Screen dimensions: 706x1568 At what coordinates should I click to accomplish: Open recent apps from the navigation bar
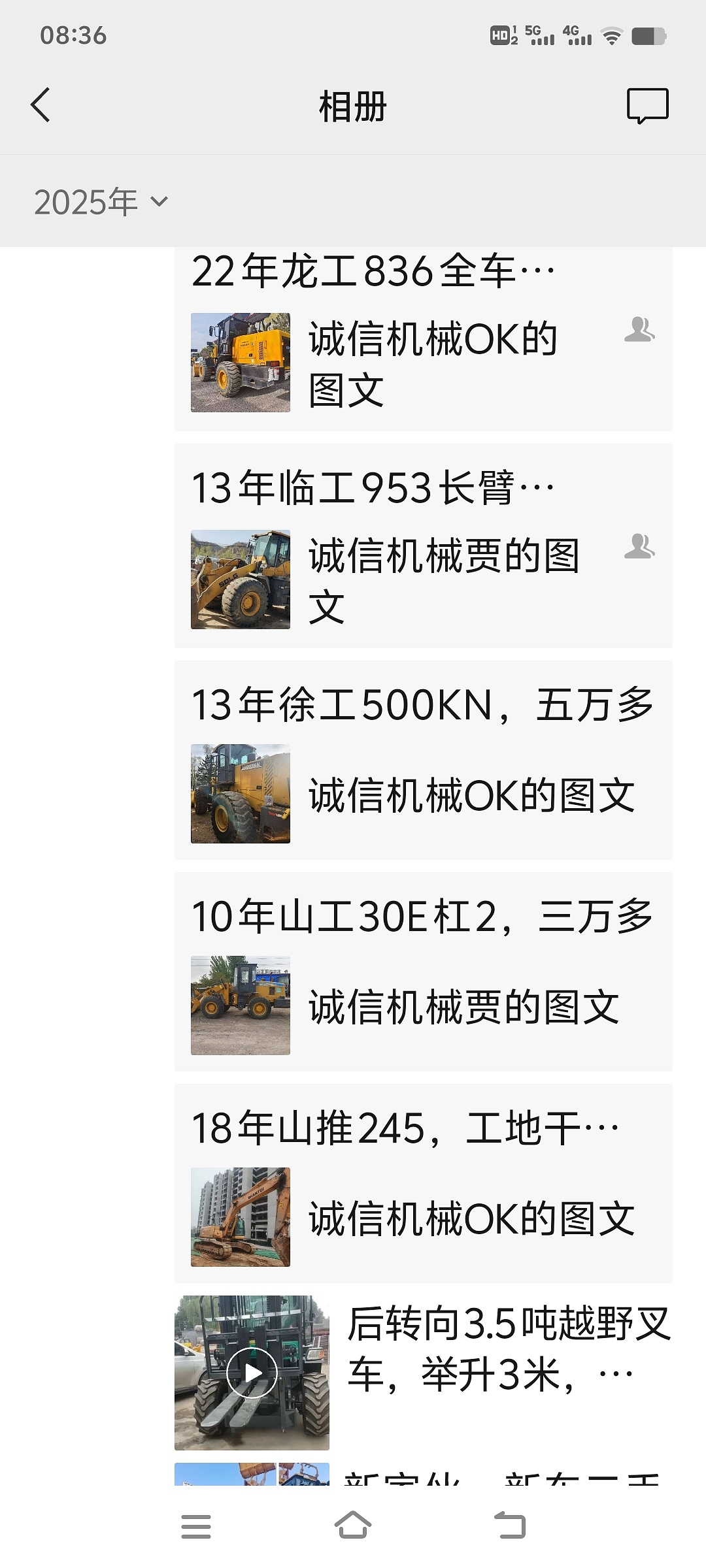click(196, 1526)
